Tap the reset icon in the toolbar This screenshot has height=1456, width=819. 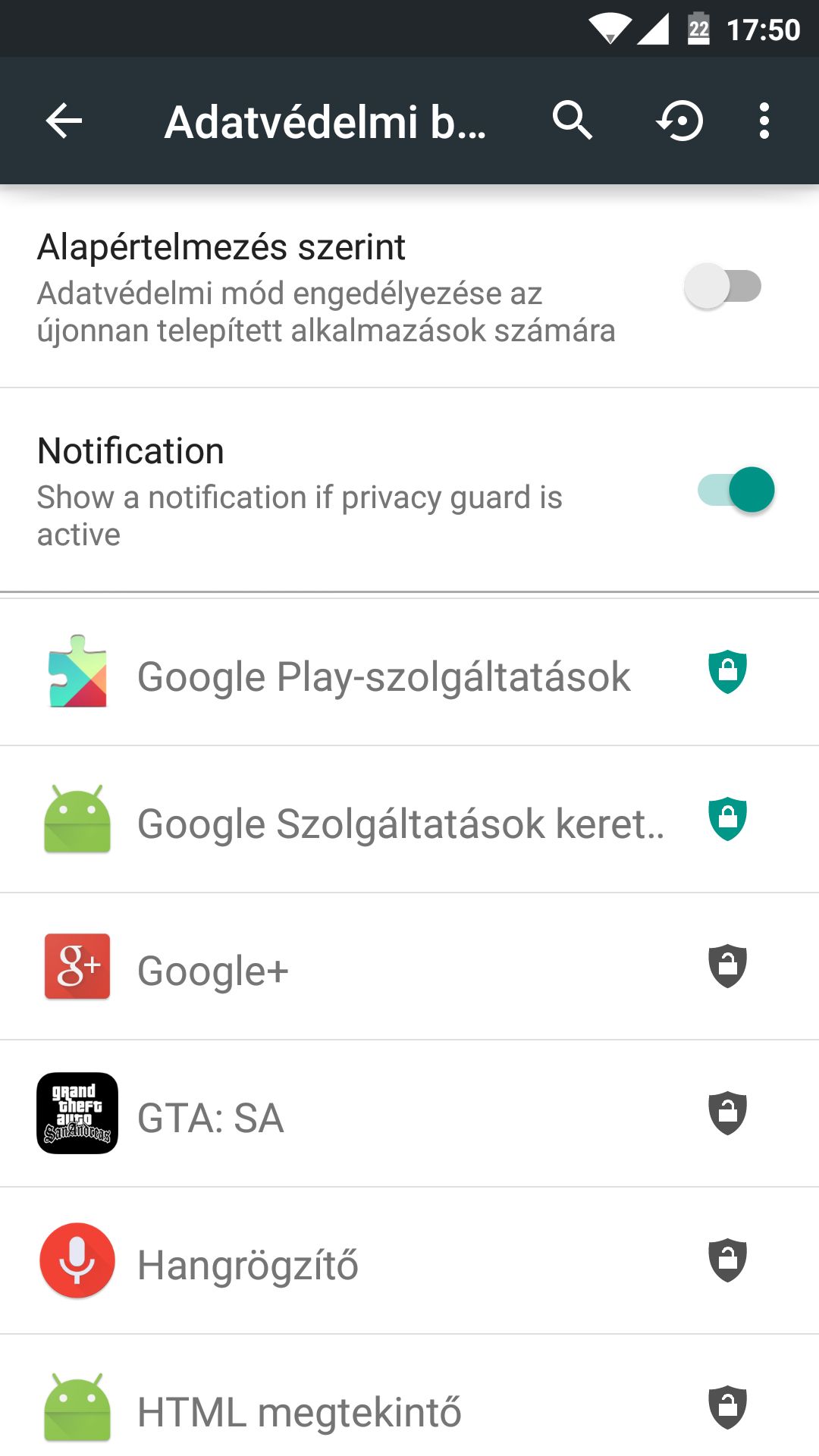click(679, 121)
